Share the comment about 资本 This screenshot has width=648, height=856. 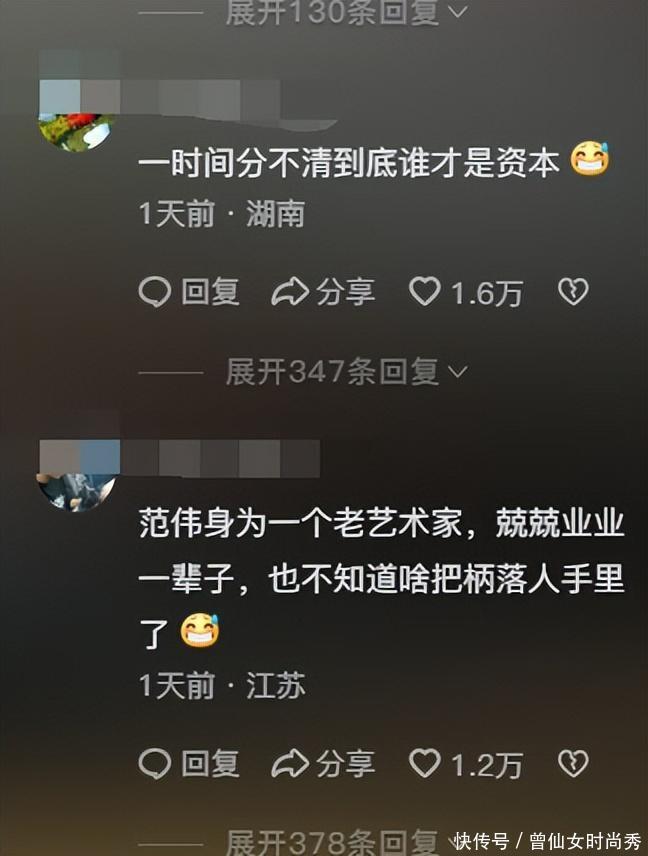coord(323,292)
